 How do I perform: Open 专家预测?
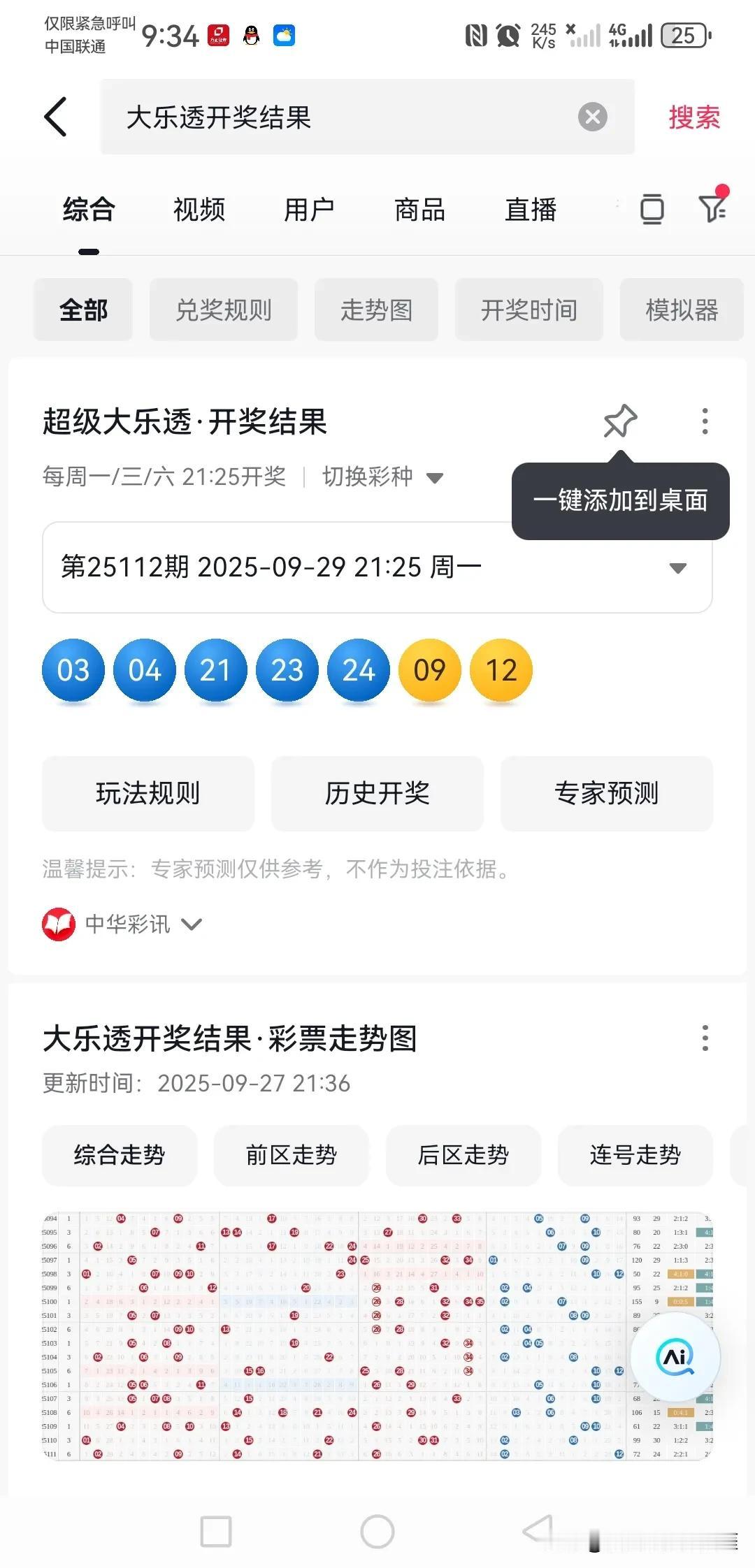607,793
